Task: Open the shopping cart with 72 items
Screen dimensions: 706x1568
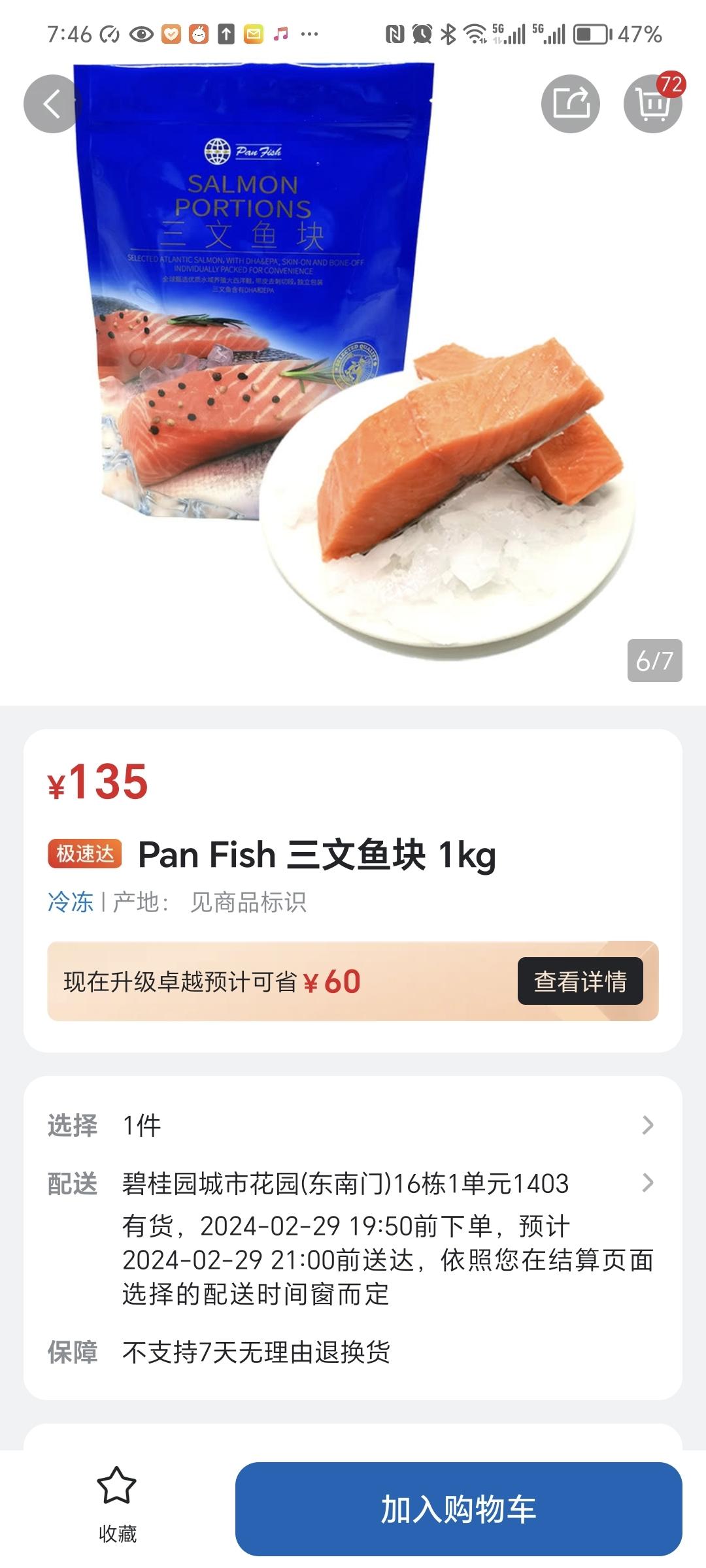Action: tap(657, 106)
